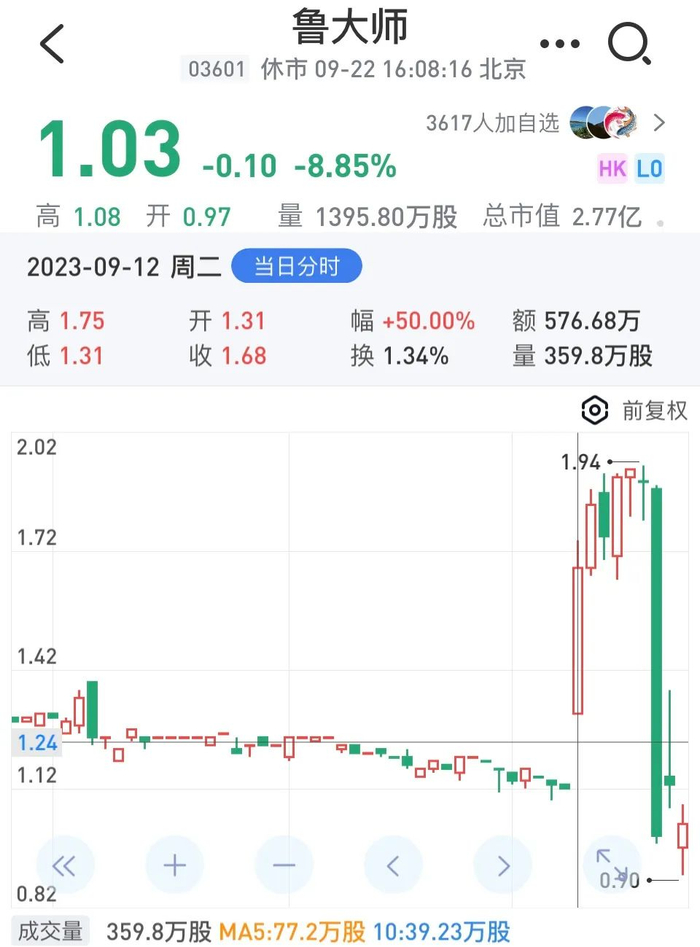Open the 3617人加自选 watchlist users row
Viewport: 700px width, 947px height.
[546, 123]
